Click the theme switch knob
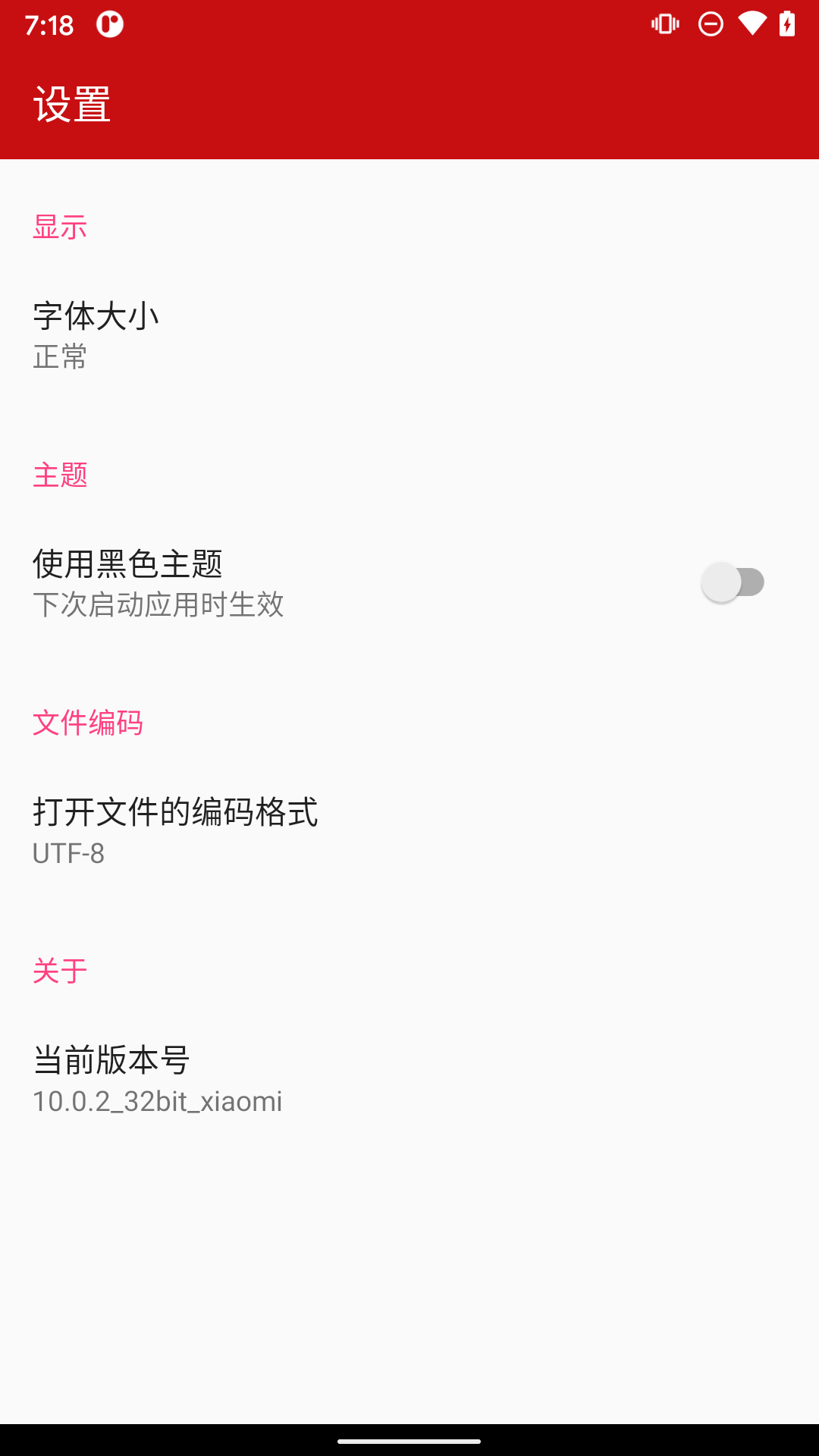 pos(719,582)
